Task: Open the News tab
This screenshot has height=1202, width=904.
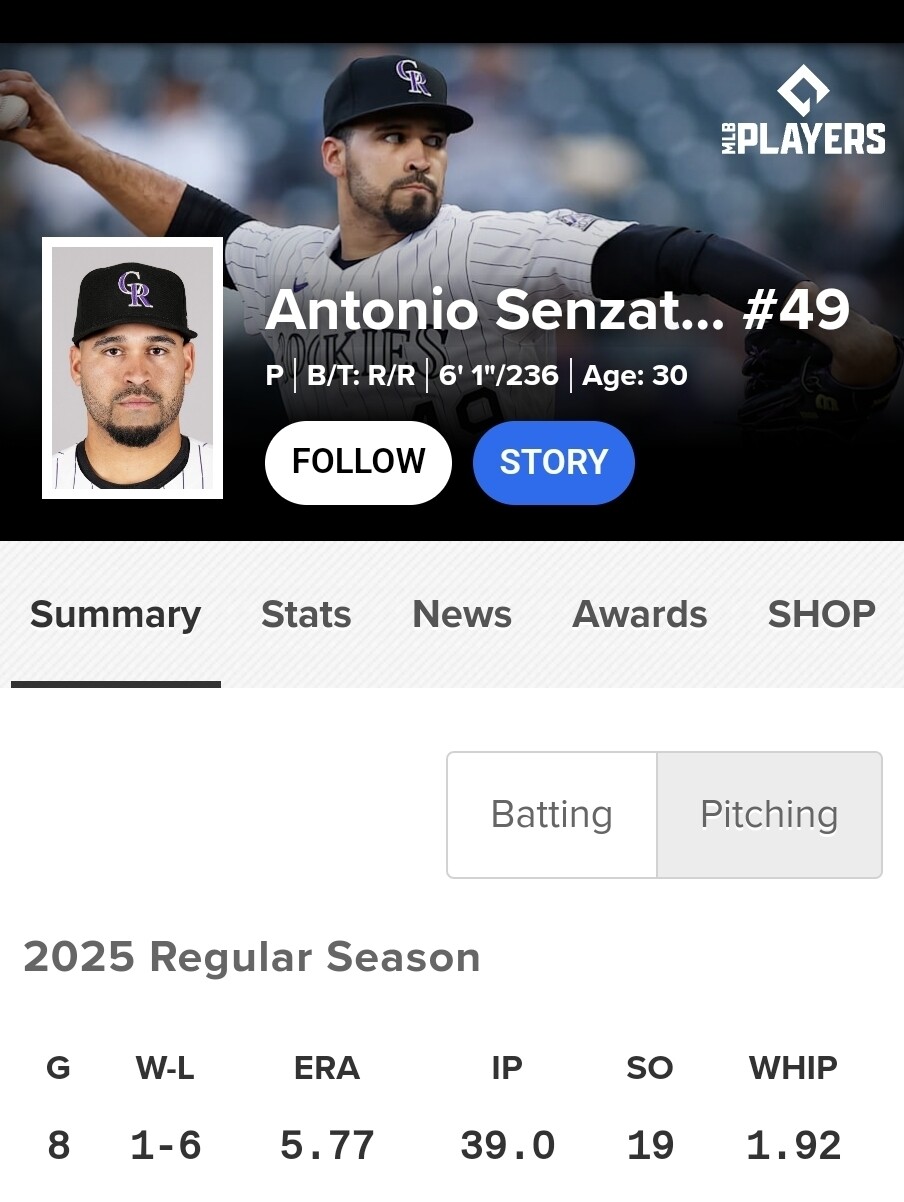Action: [x=462, y=614]
